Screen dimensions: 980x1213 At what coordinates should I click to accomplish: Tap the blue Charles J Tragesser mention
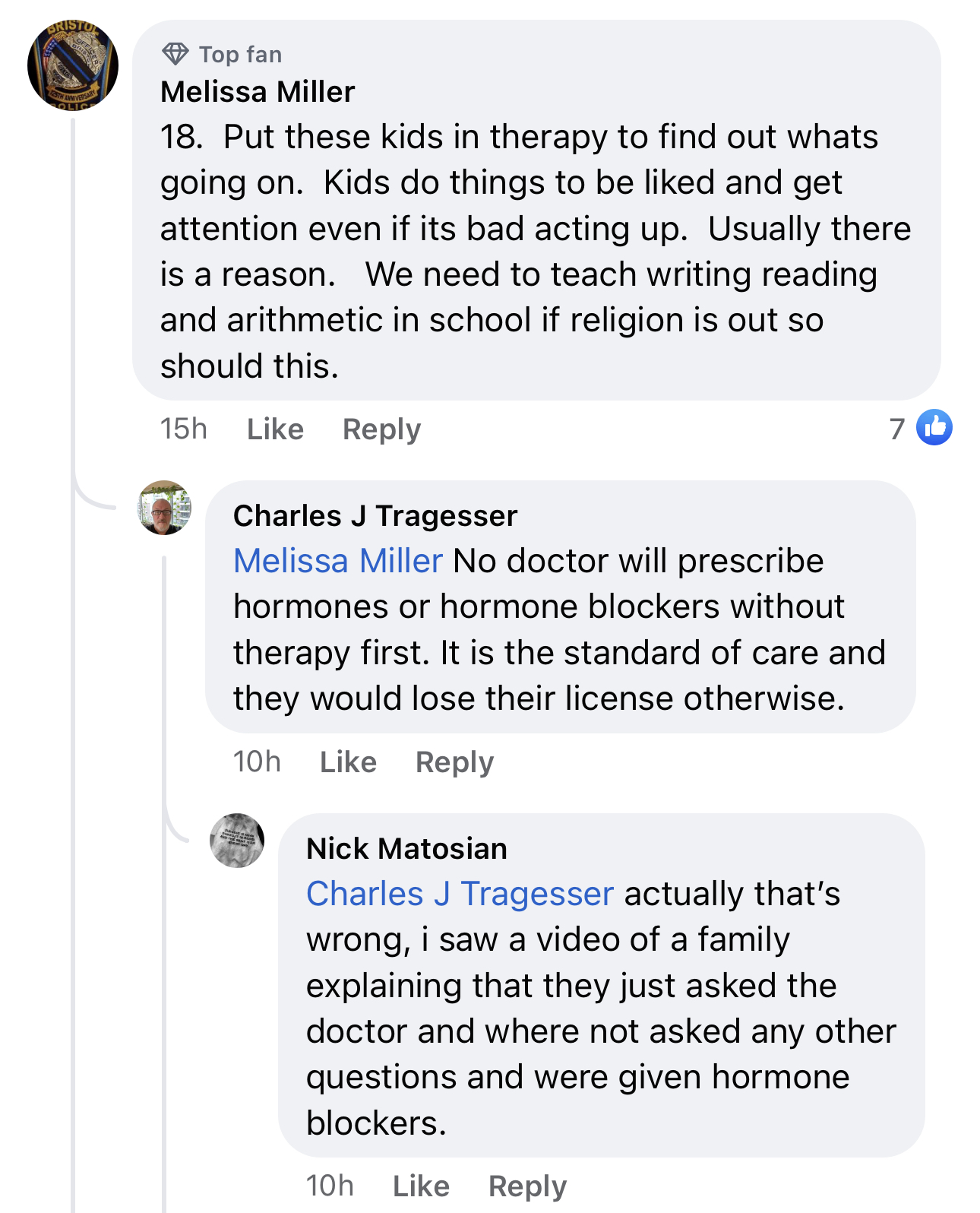(x=460, y=894)
